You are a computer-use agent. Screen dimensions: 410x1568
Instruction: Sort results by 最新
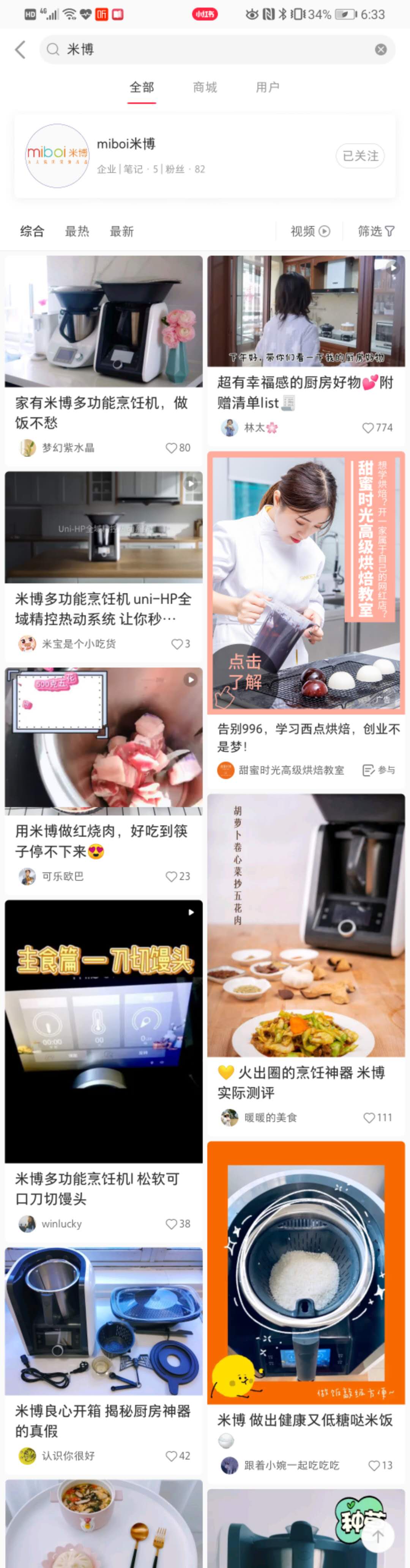(x=121, y=231)
